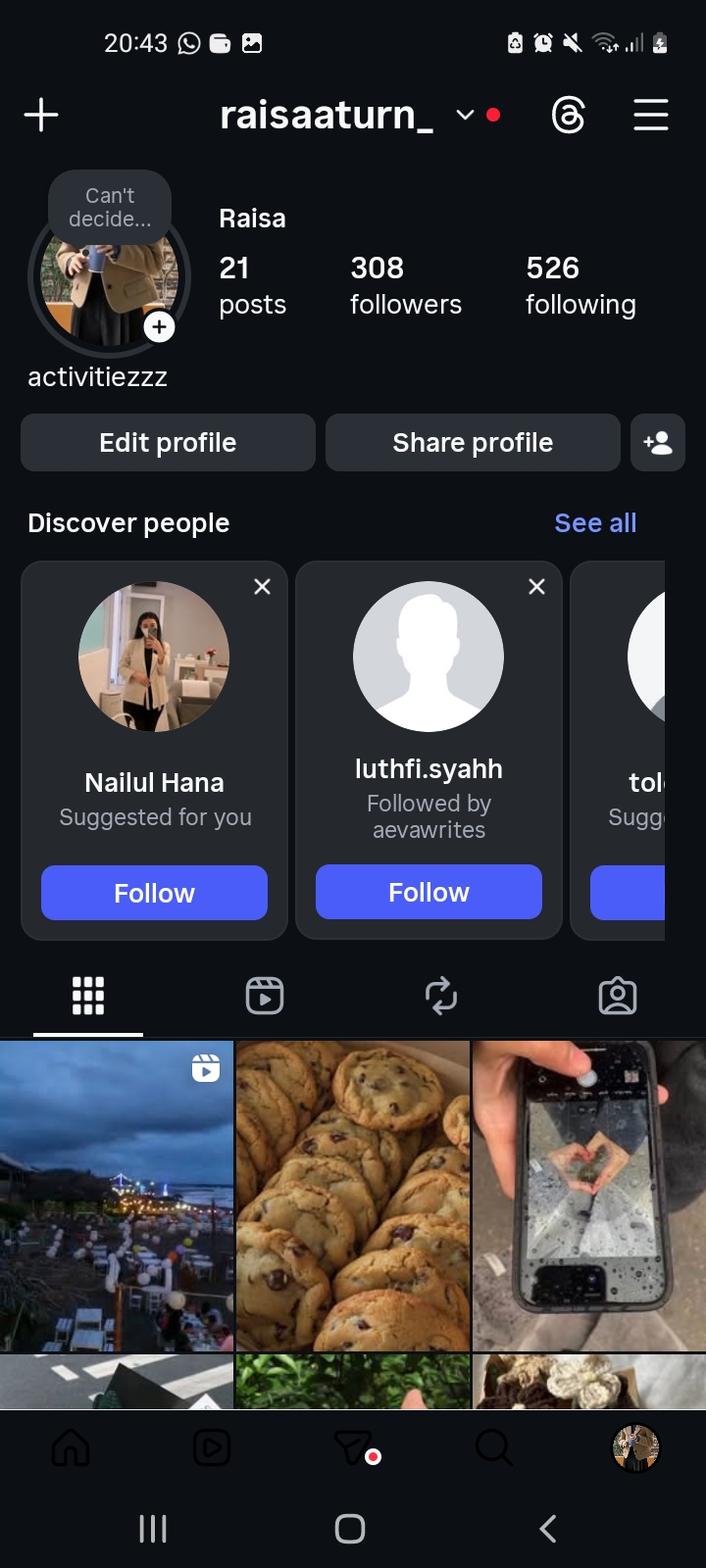The height and width of the screenshot is (1568, 706).
Task: Go to the Home feed
Action: 71,1447
